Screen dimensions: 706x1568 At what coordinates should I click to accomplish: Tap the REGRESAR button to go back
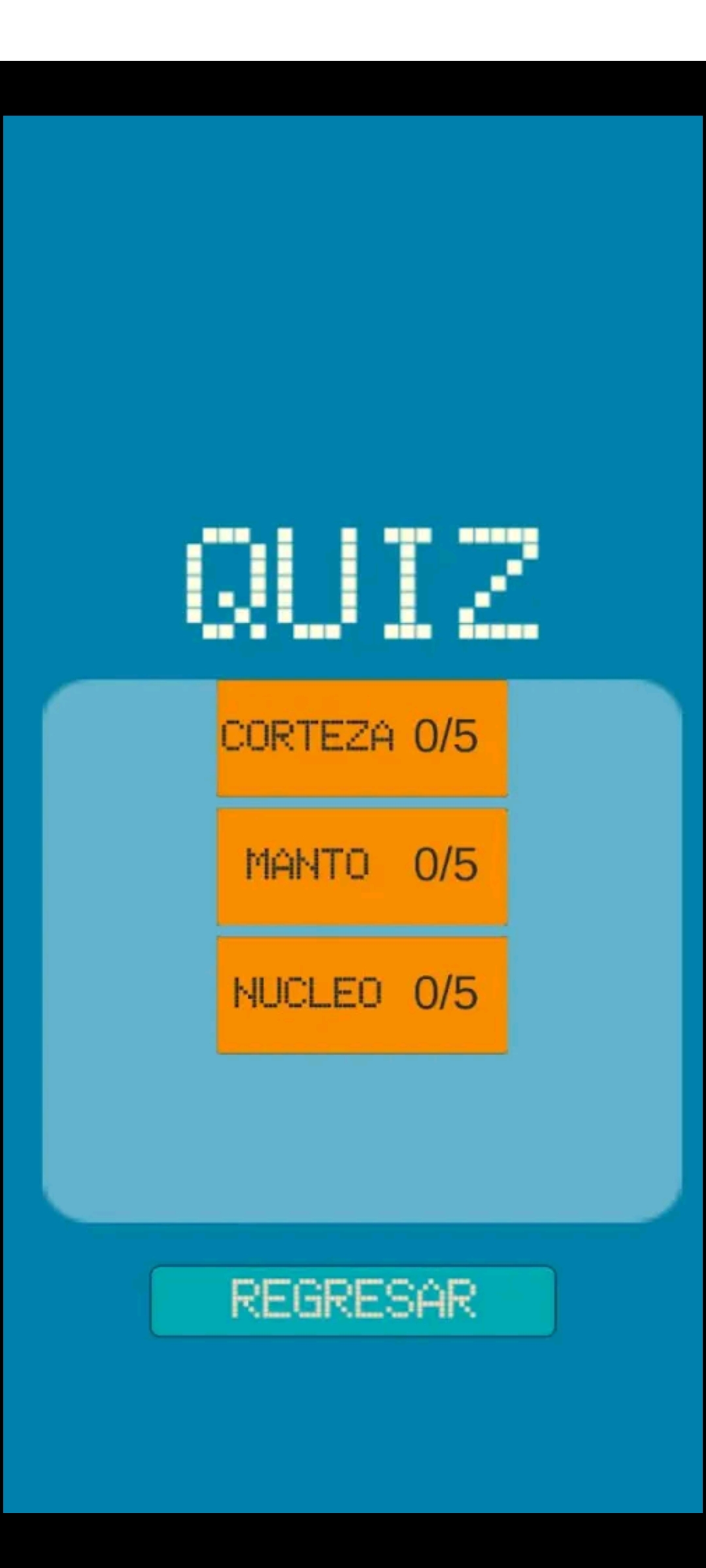point(353,1300)
